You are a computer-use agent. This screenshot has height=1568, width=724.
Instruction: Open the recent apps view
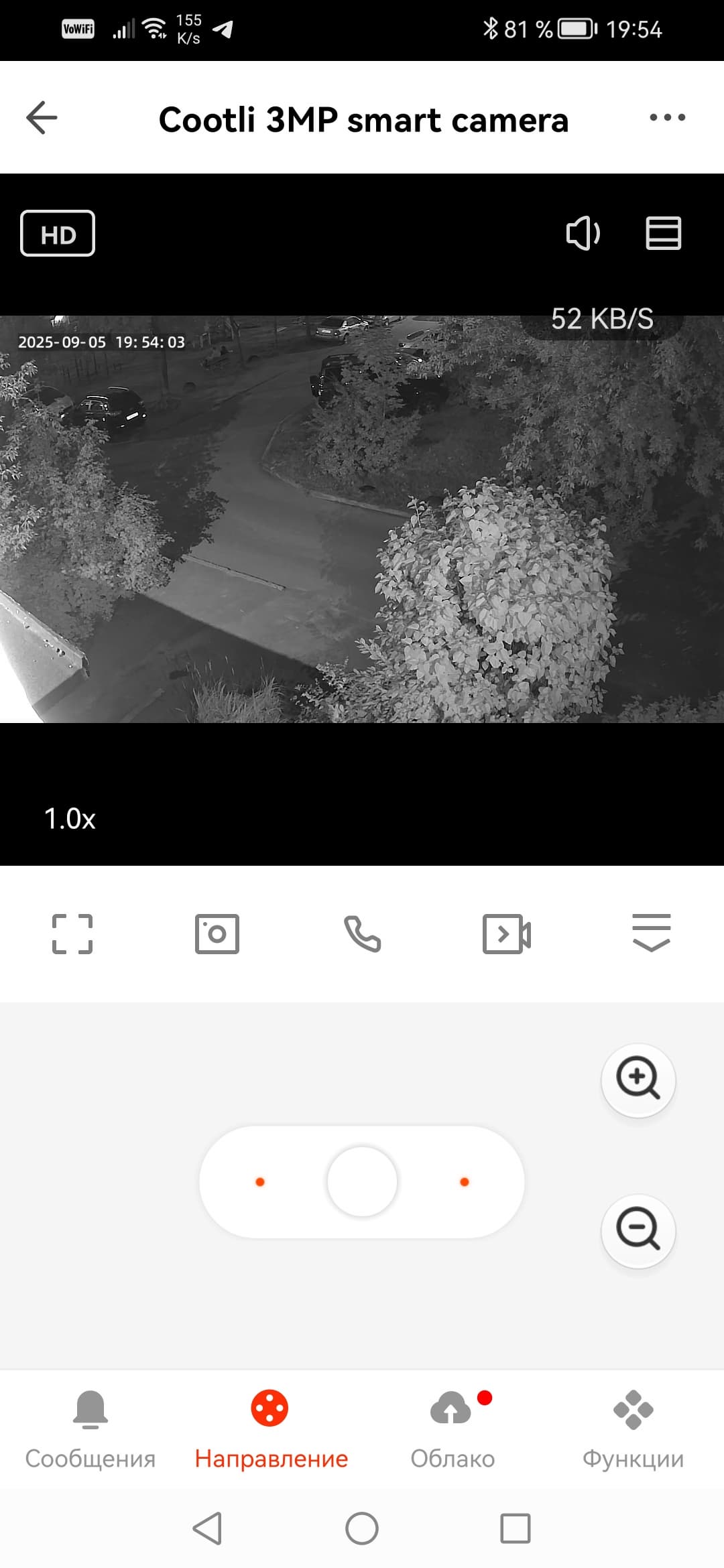pos(516,1529)
